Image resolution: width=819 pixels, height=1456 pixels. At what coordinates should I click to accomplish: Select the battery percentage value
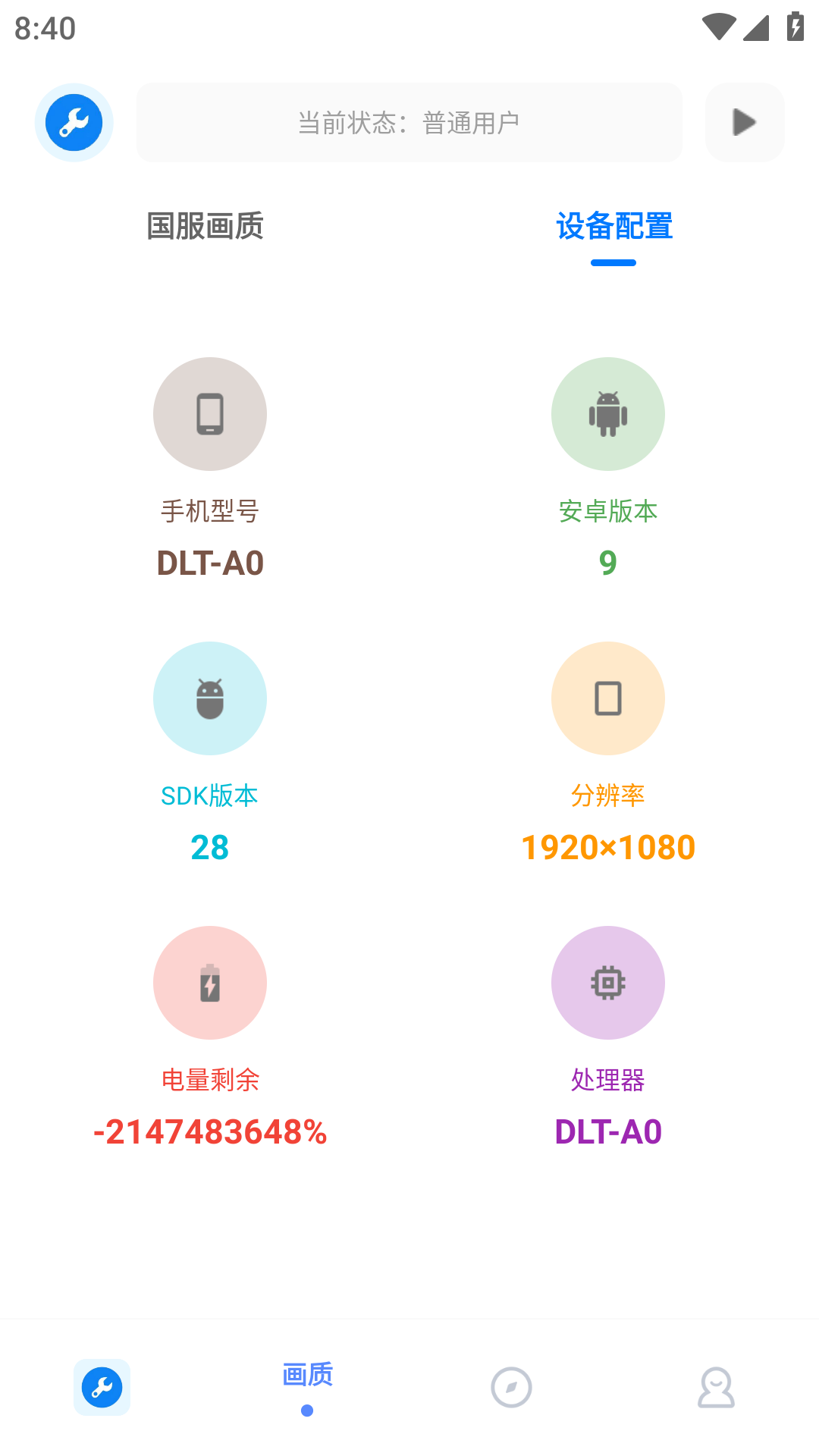point(209,1131)
